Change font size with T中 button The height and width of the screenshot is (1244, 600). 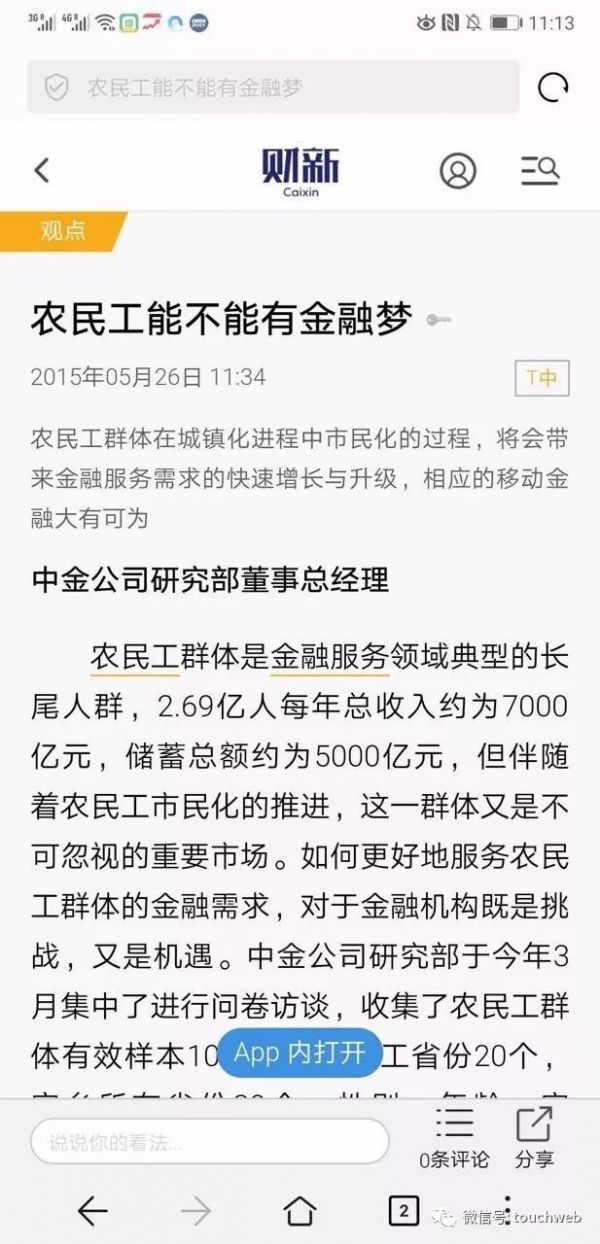pyautogui.click(x=541, y=378)
